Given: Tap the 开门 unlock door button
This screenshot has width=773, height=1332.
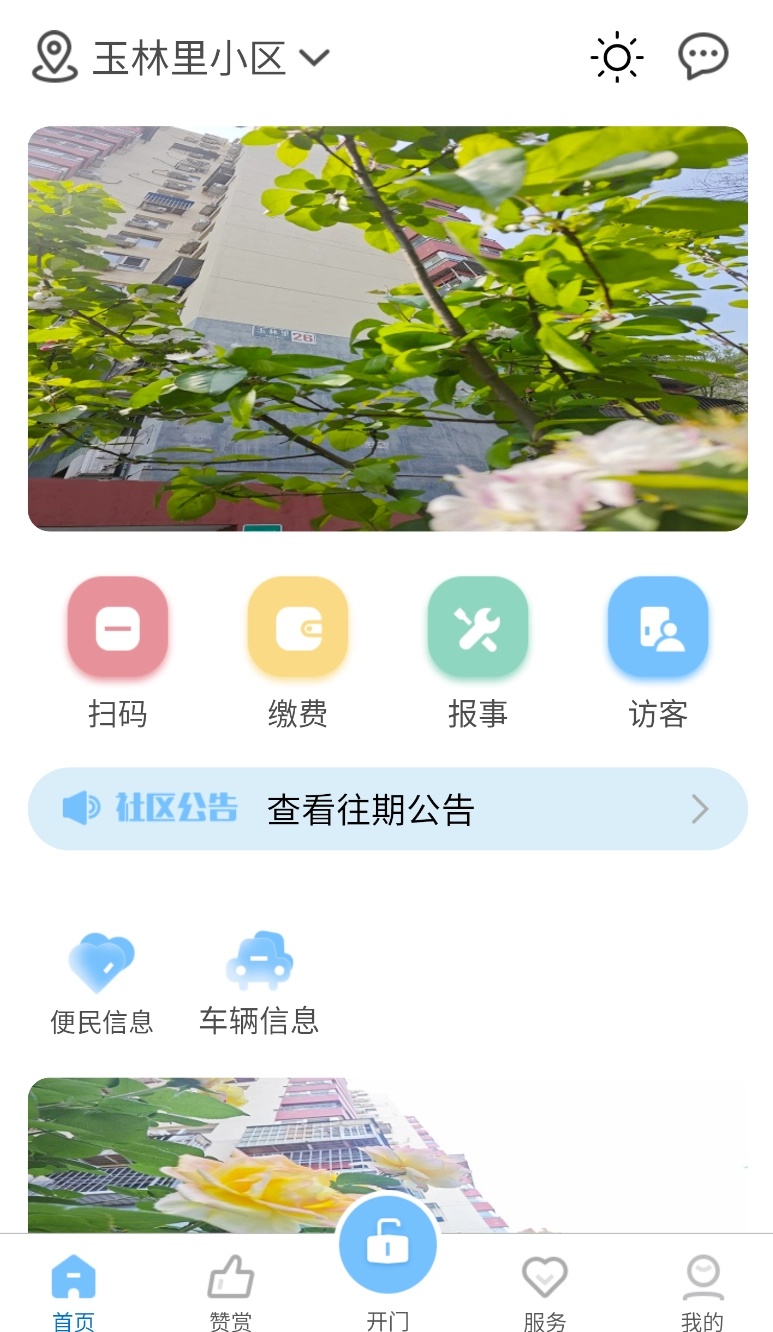Looking at the screenshot, I should coord(388,1249).
